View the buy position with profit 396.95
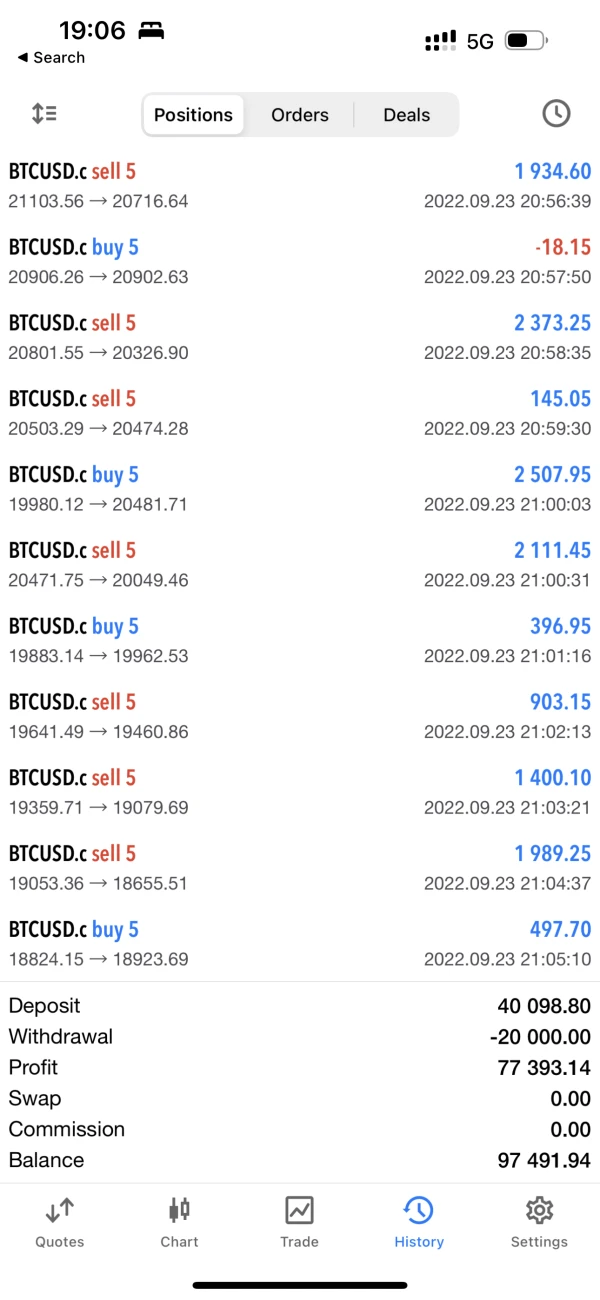 pos(300,641)
